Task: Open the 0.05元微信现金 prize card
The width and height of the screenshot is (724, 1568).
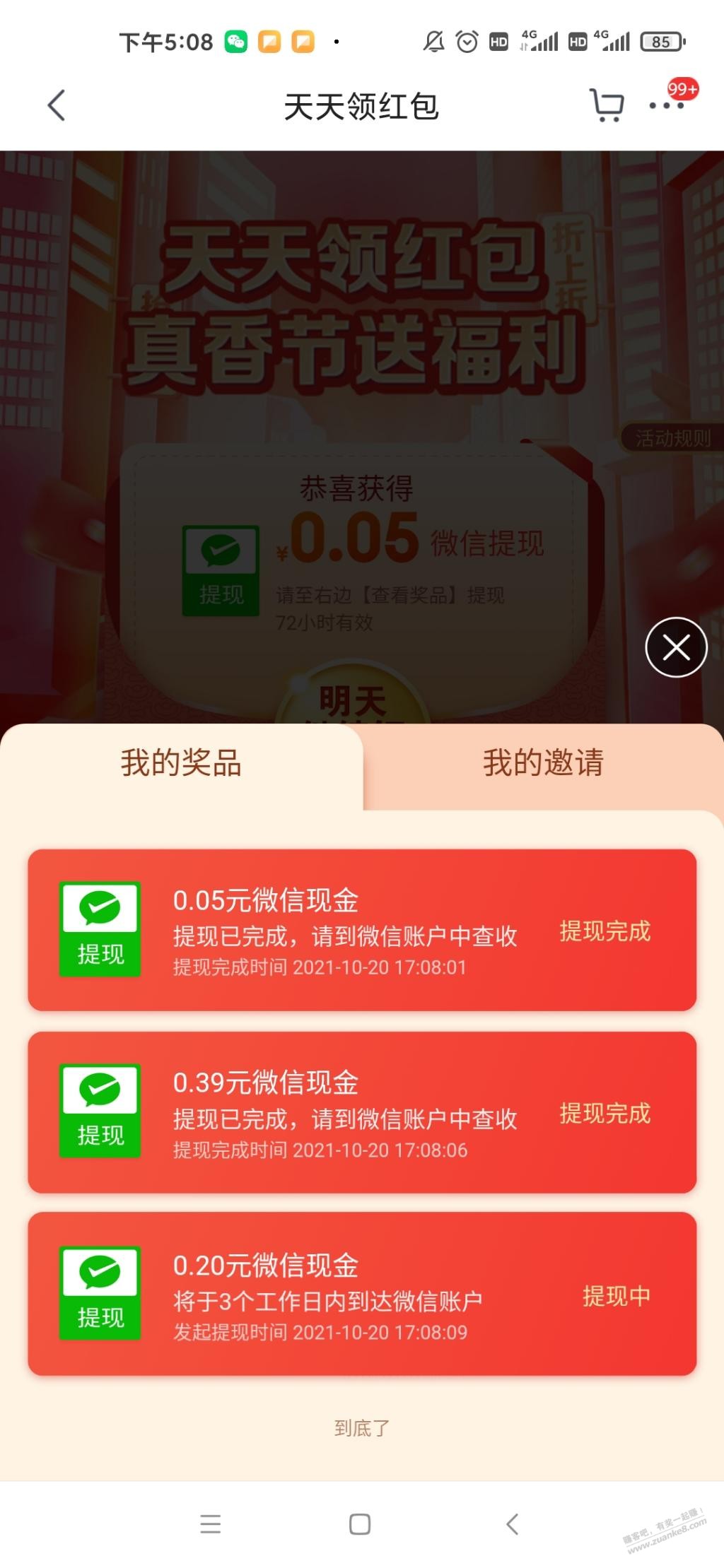Action: [362, 930]
